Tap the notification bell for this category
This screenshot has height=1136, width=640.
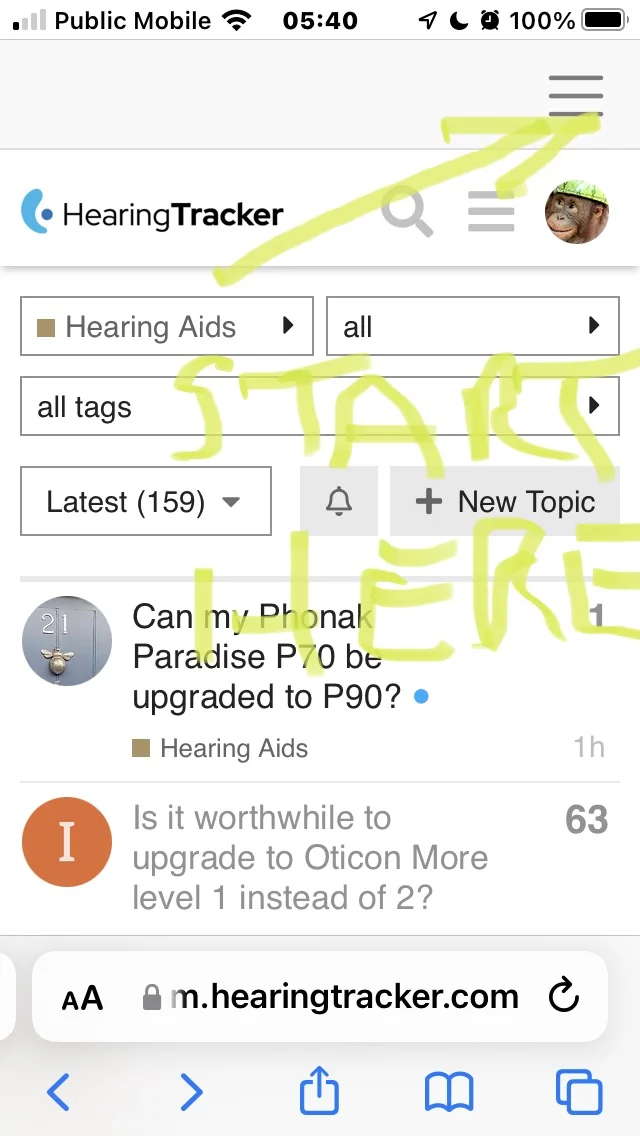[x=338, y=501]
